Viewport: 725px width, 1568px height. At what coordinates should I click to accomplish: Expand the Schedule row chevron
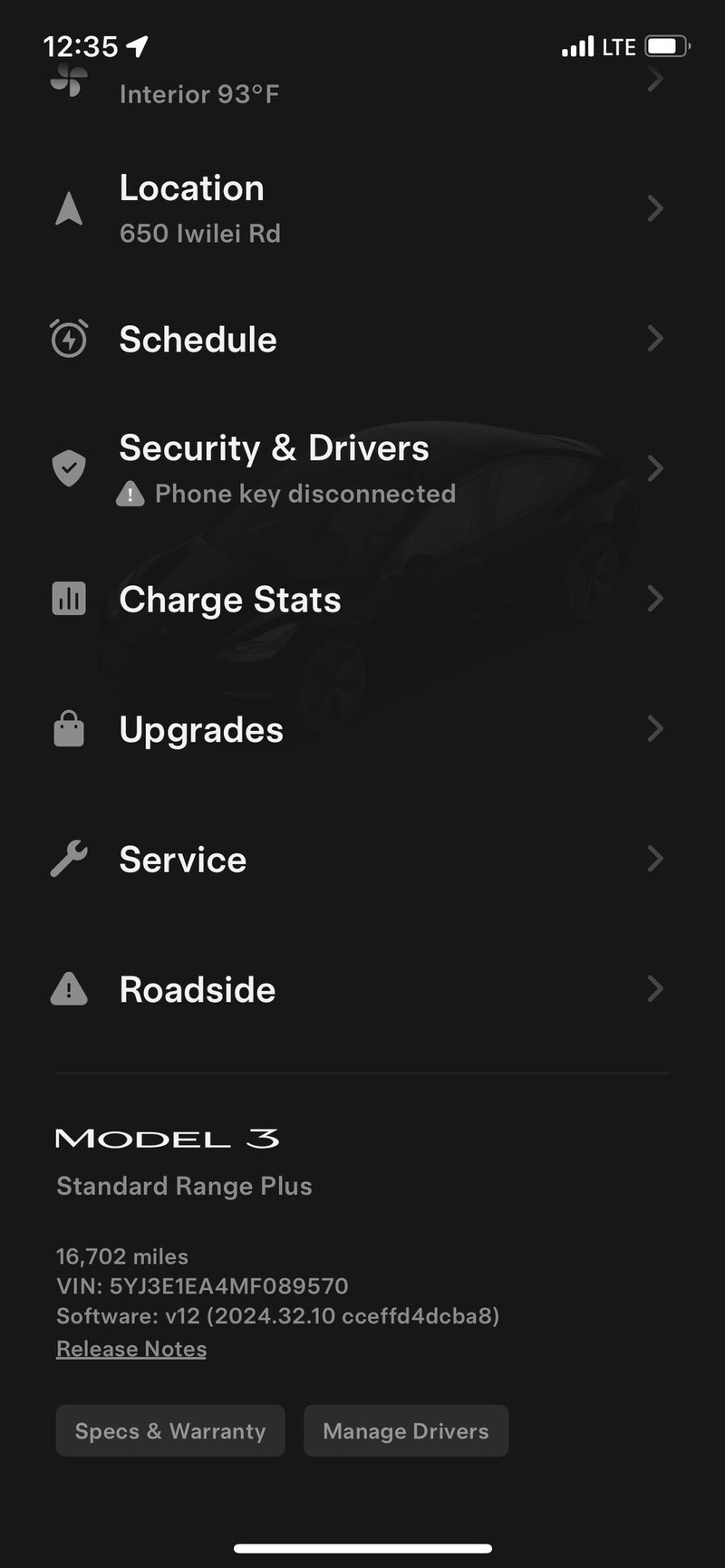coord(656,338)
